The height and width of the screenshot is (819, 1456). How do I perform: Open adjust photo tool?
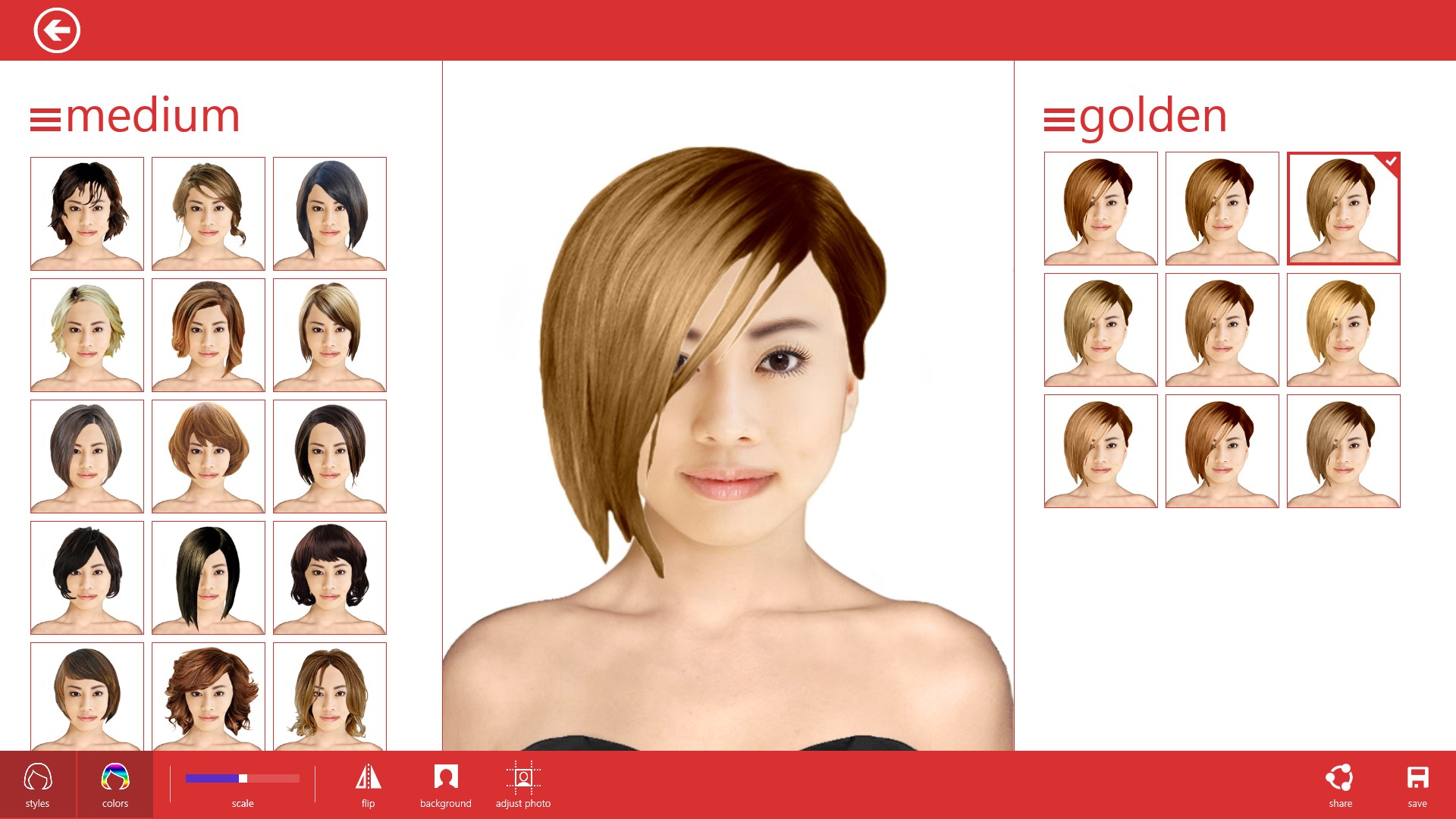coord(523,785)
